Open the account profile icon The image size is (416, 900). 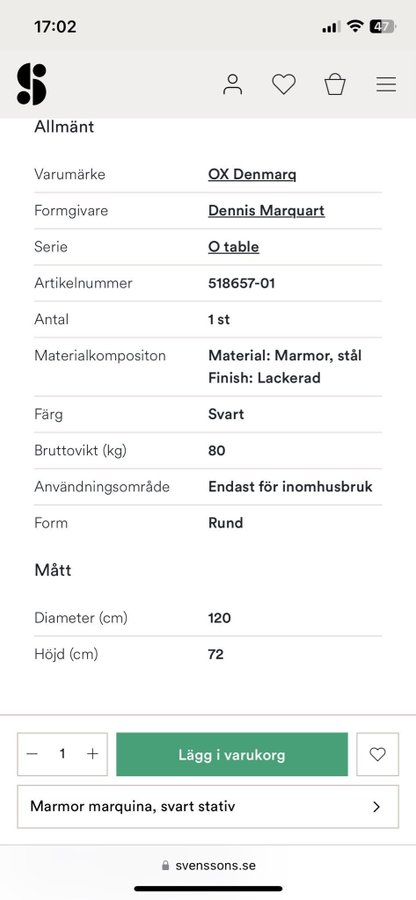pos(232,84)
